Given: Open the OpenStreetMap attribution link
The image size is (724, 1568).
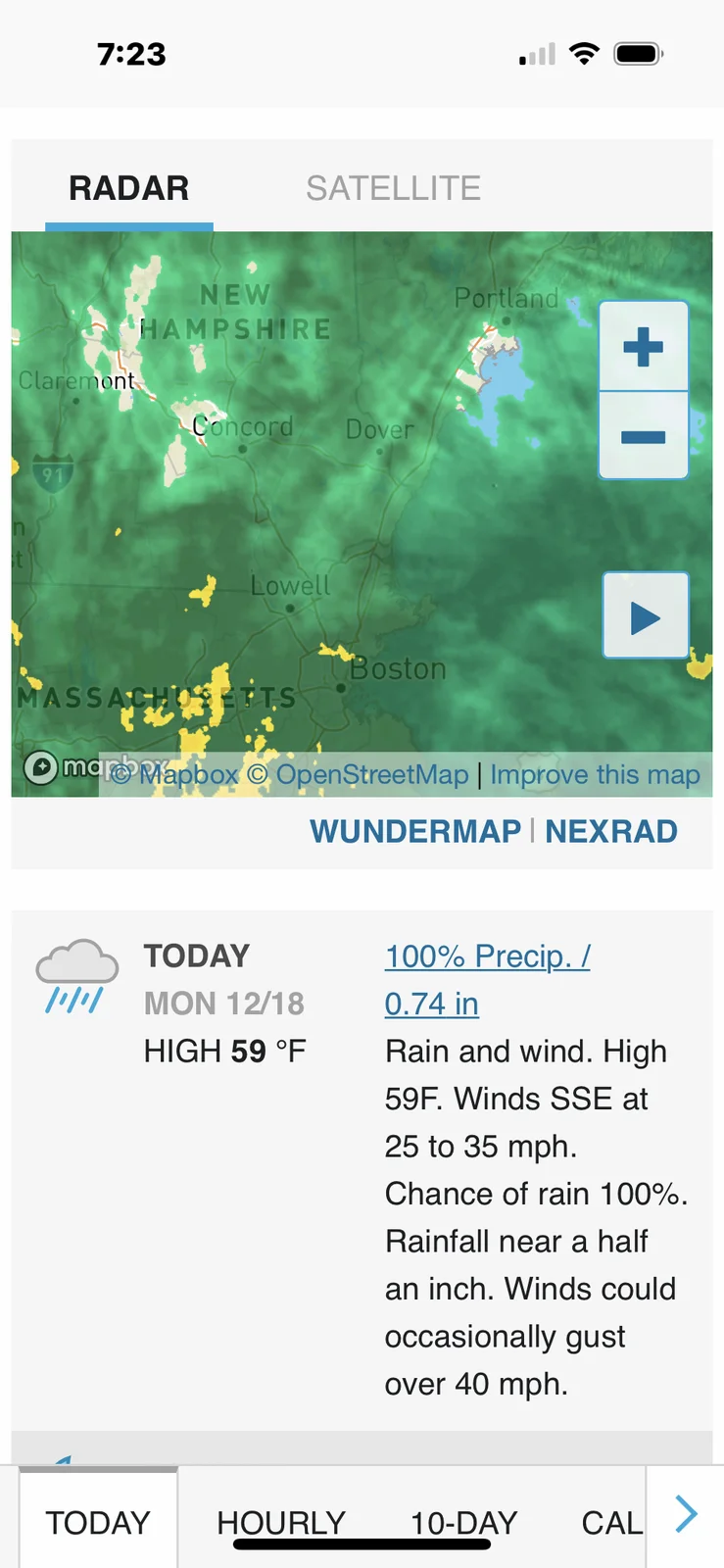Looking at the screenshot, I should (x=359, y=775).
